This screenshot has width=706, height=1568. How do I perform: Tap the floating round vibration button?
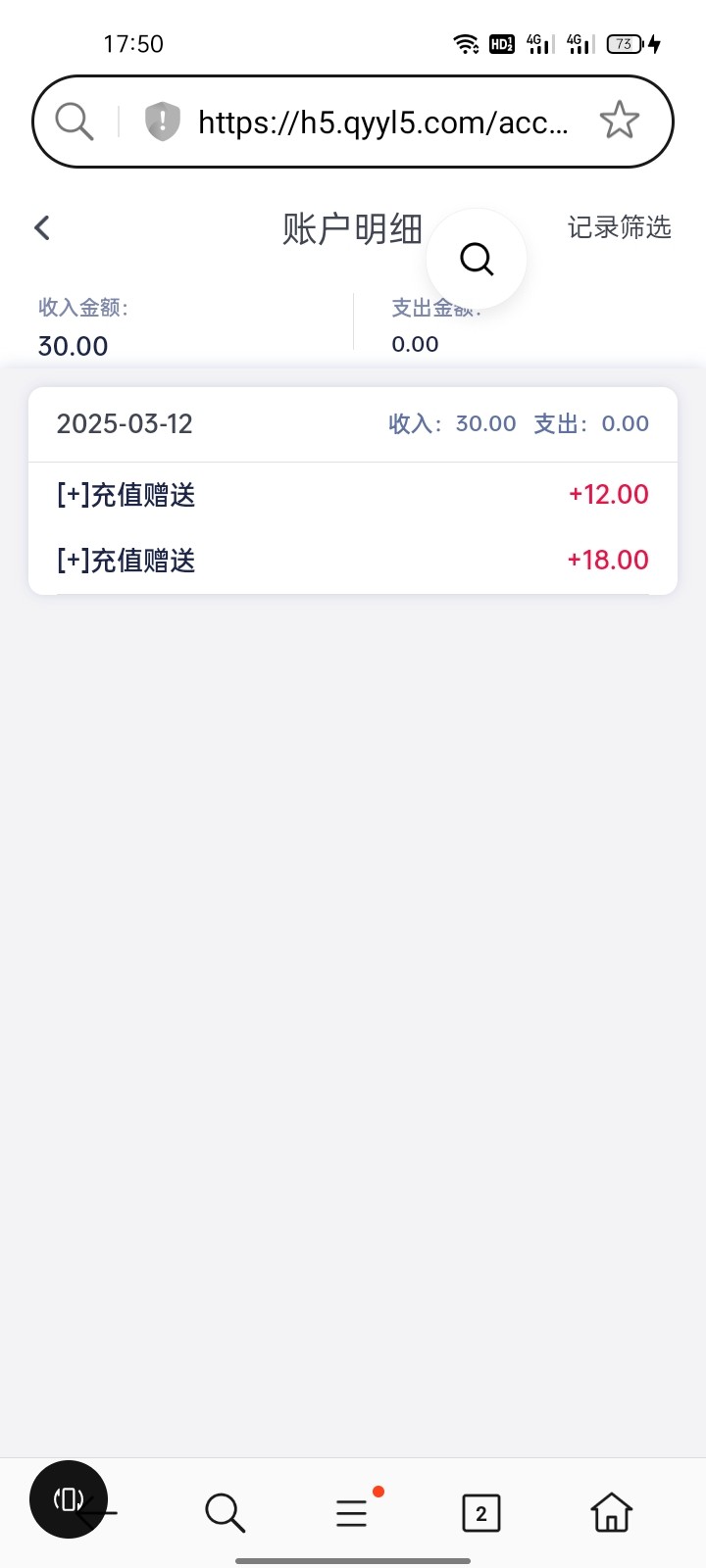[67, 1498]
